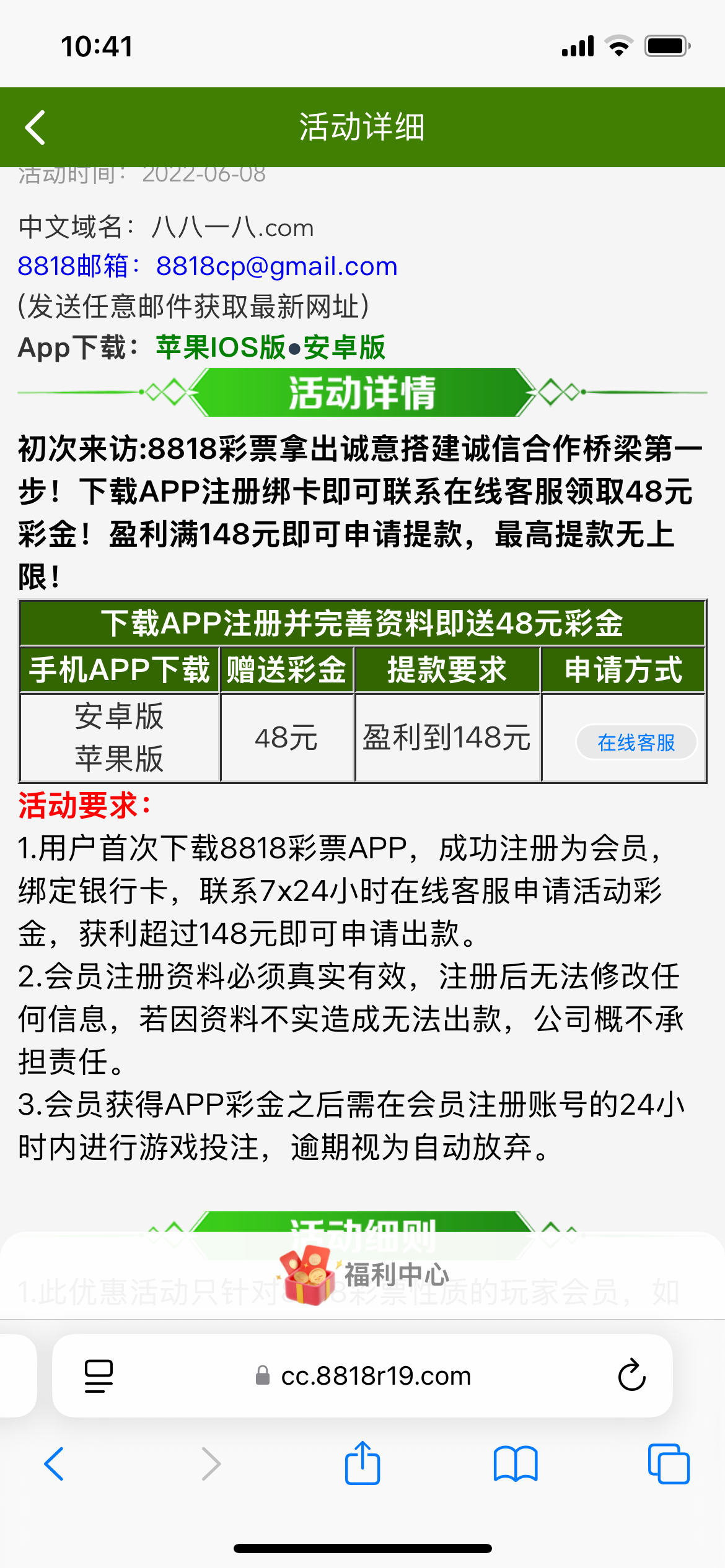Screen dimensions: 725x1568
Task: Open the 福利中心 floating banner
Action: click(366, 1274)
